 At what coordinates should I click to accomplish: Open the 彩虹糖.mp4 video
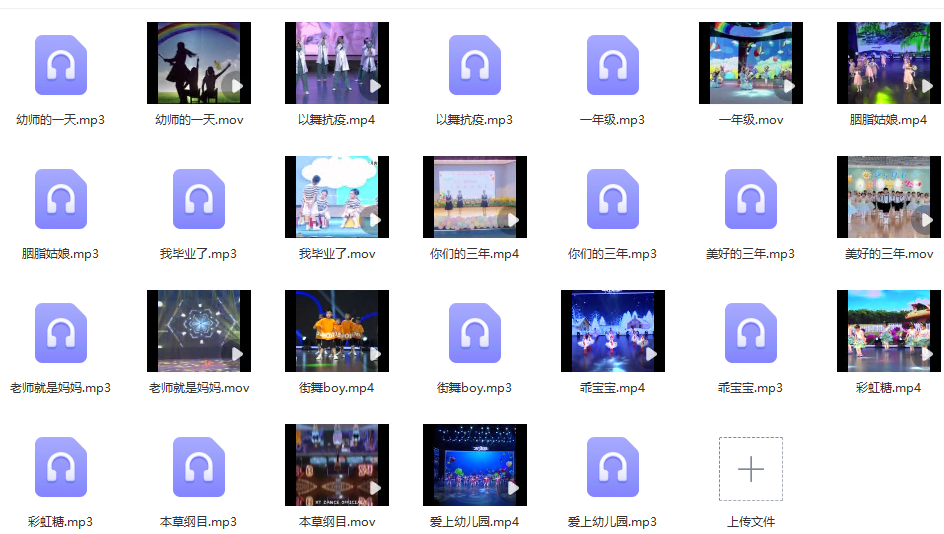[x=888, y=331]
